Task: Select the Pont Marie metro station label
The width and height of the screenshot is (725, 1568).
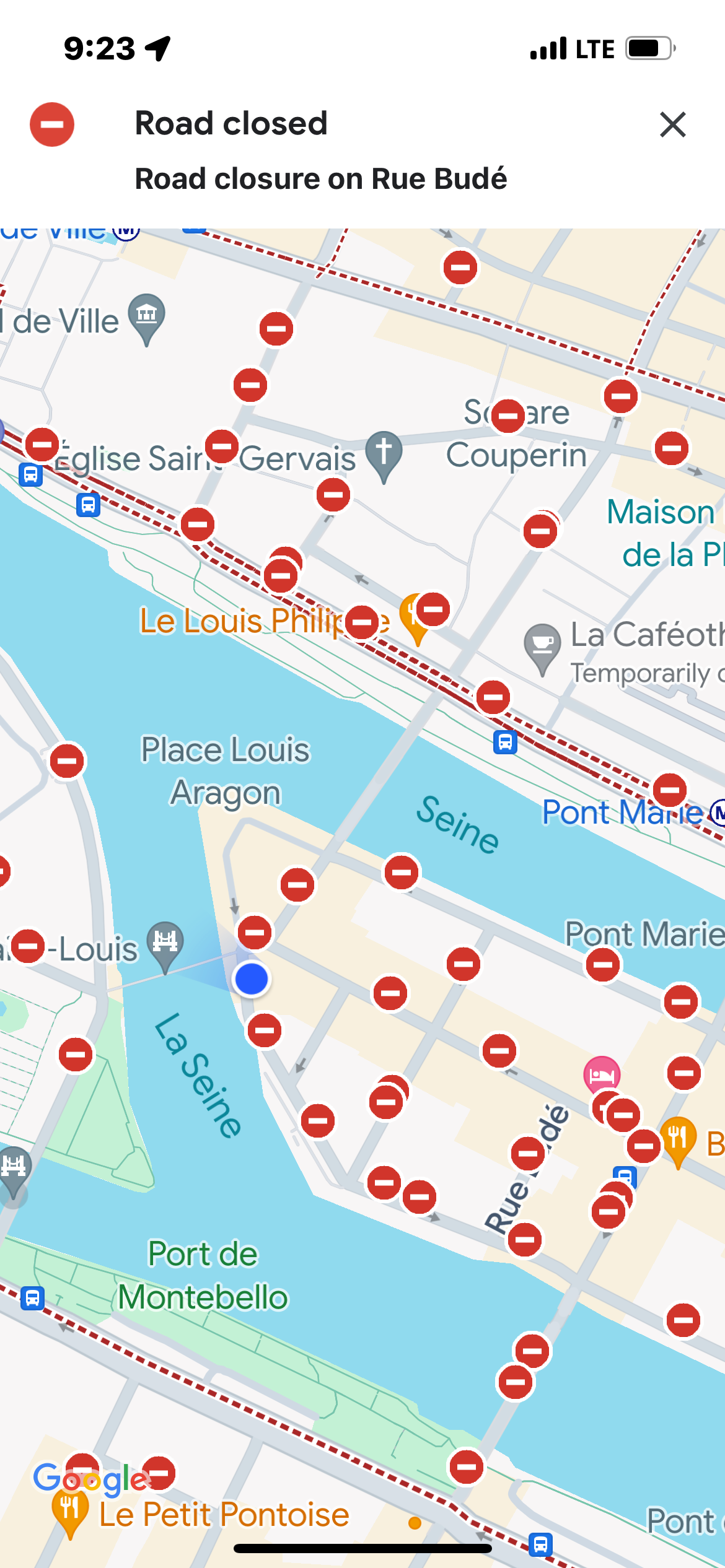Action: [x=623, y=812]
